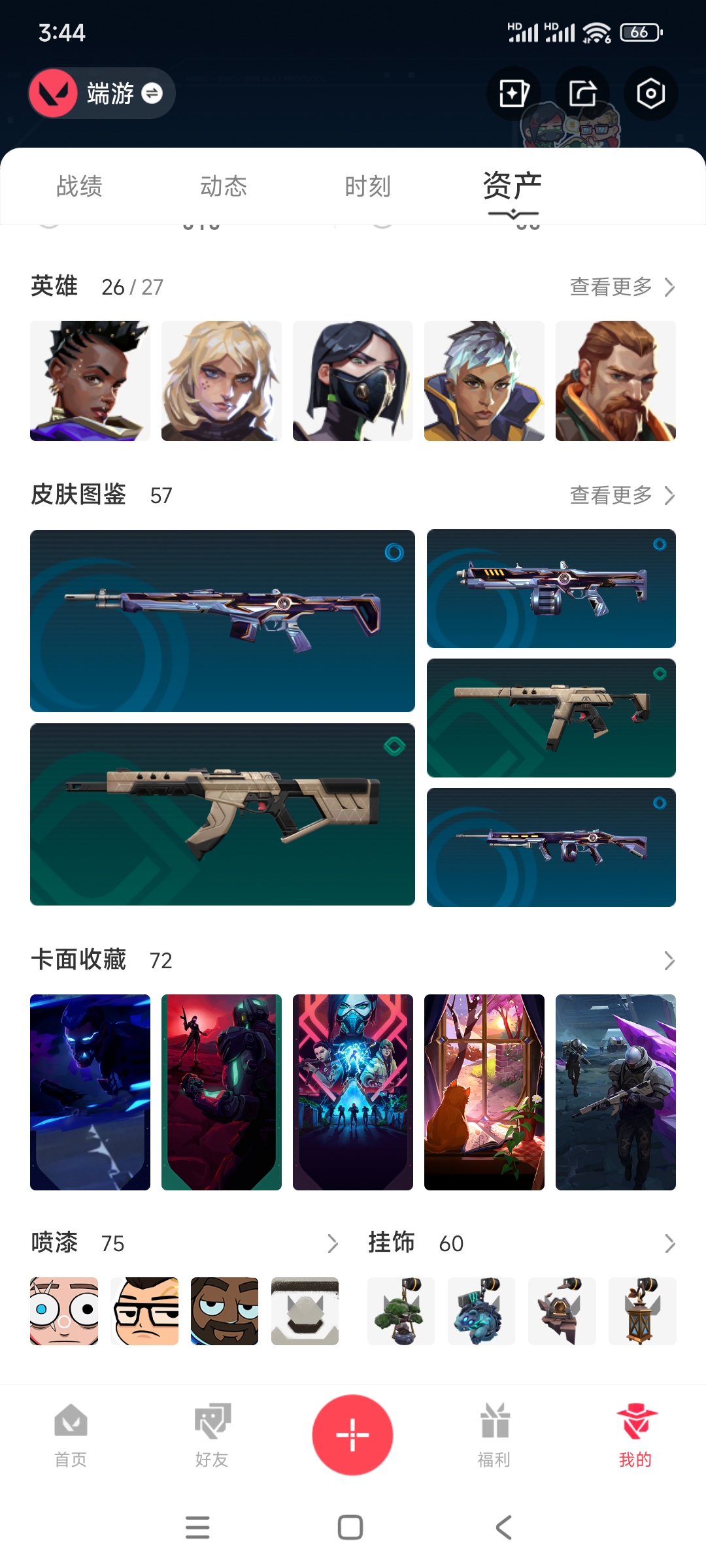Screen dimensions: 706x1568
Task: Tap the red plus create button
Action: tap(352, 1435)
